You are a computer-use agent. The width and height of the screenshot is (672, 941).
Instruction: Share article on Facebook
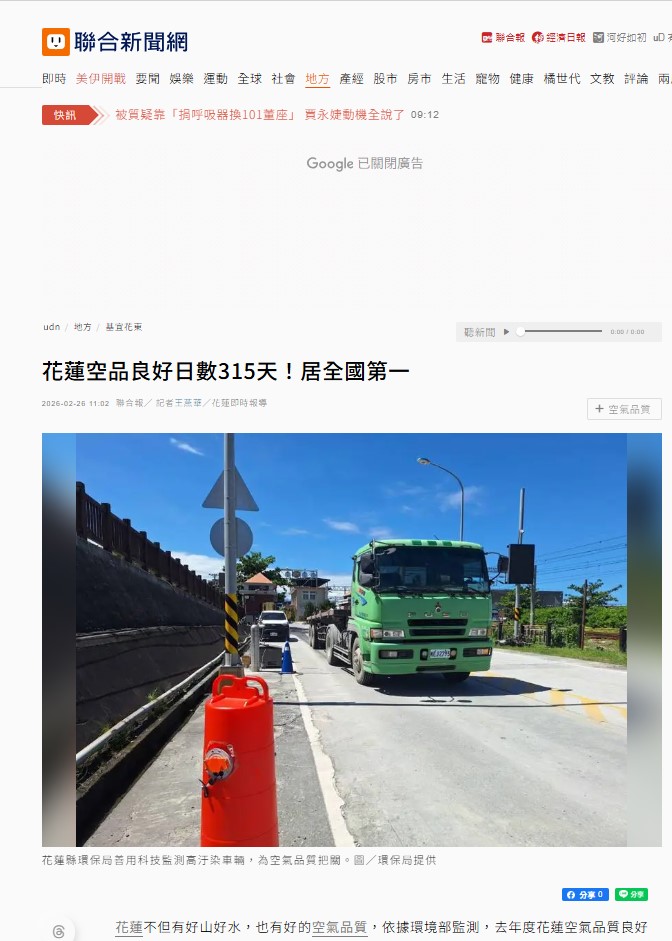[x=585, y=894]
